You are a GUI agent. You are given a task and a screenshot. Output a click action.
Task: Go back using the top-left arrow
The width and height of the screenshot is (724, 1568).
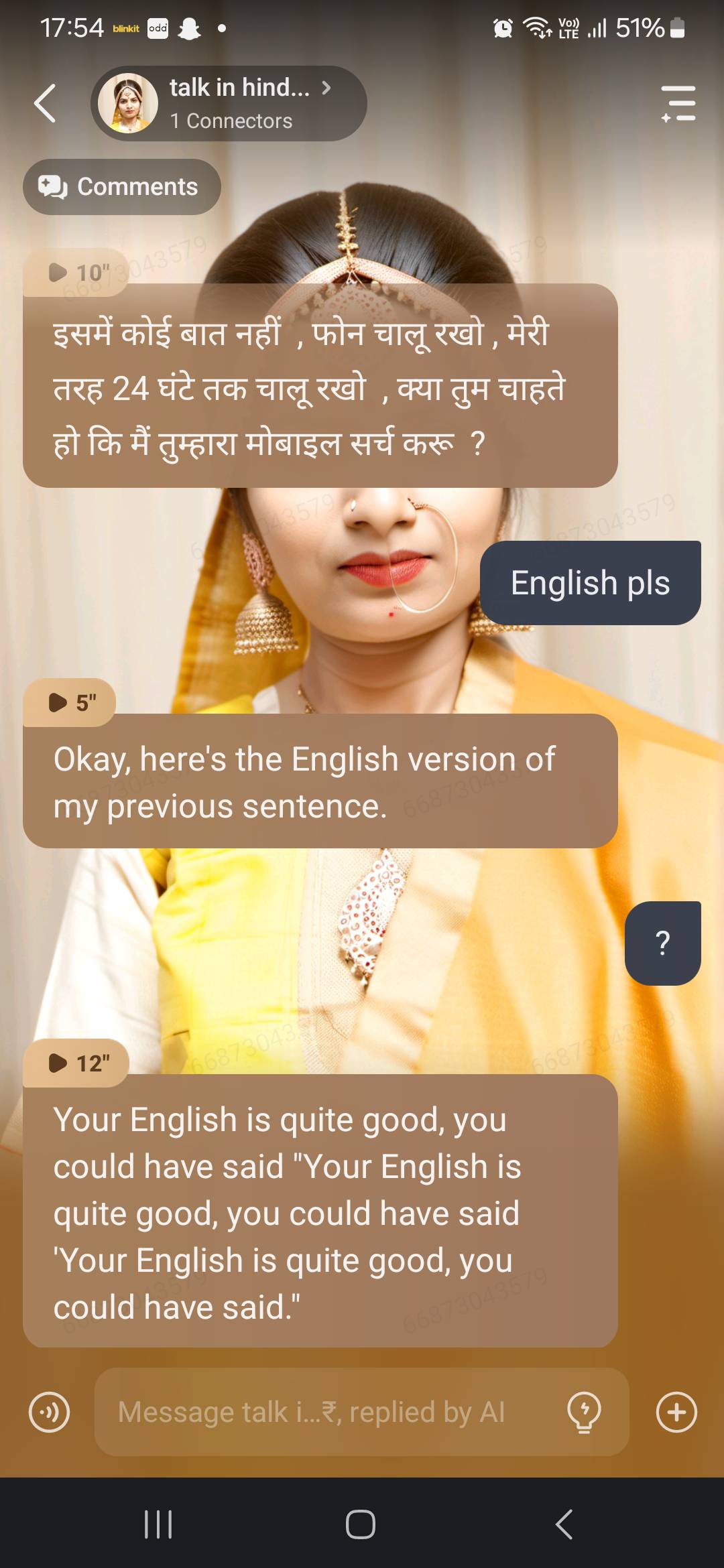[46, 104]
